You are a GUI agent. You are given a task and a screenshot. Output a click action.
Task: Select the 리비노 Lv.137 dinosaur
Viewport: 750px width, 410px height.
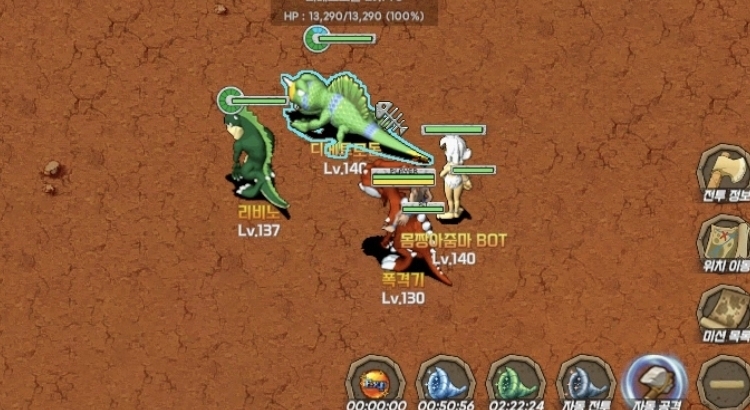tap(254, 160)
